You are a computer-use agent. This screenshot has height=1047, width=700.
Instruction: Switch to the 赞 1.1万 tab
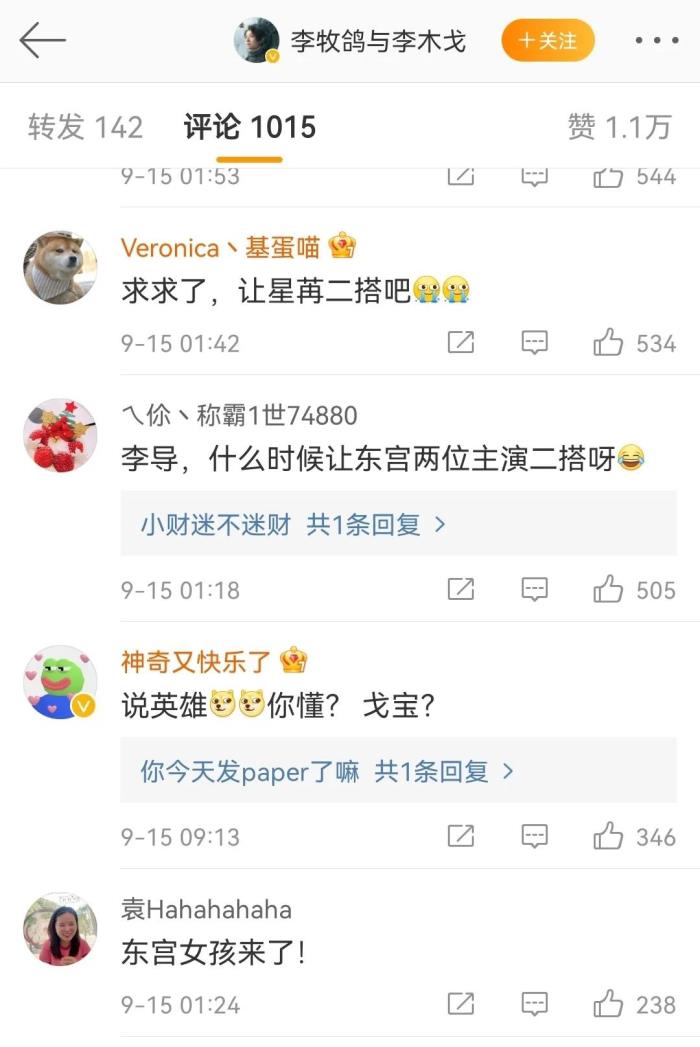click(x=619, y=127)
